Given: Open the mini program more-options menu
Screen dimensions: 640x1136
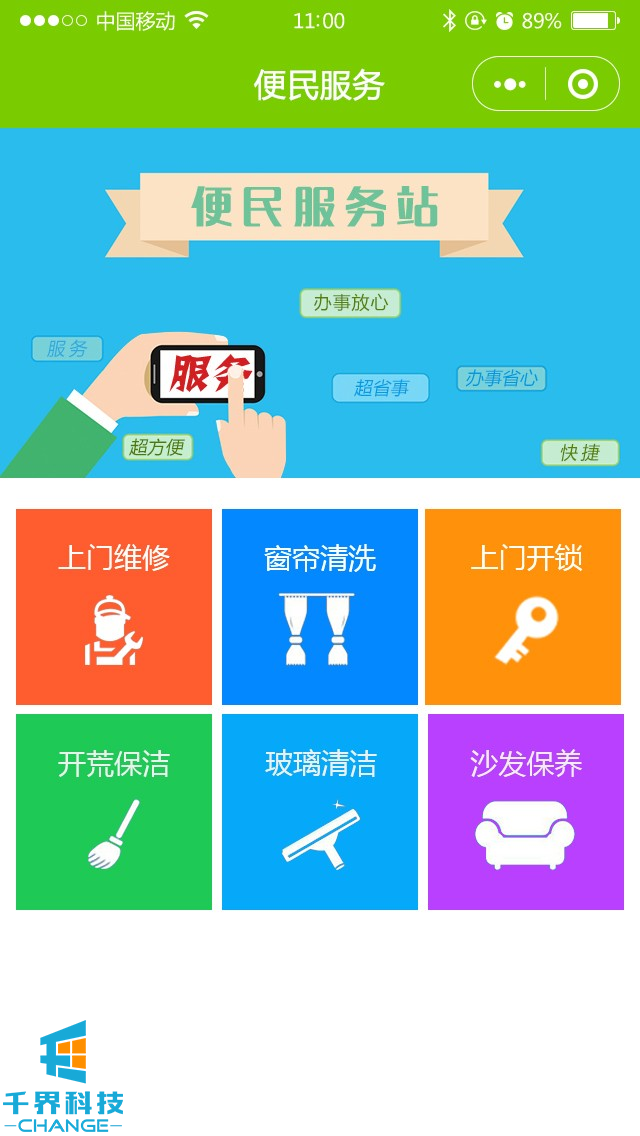Looking at the screenshot, I should [510, 84].
